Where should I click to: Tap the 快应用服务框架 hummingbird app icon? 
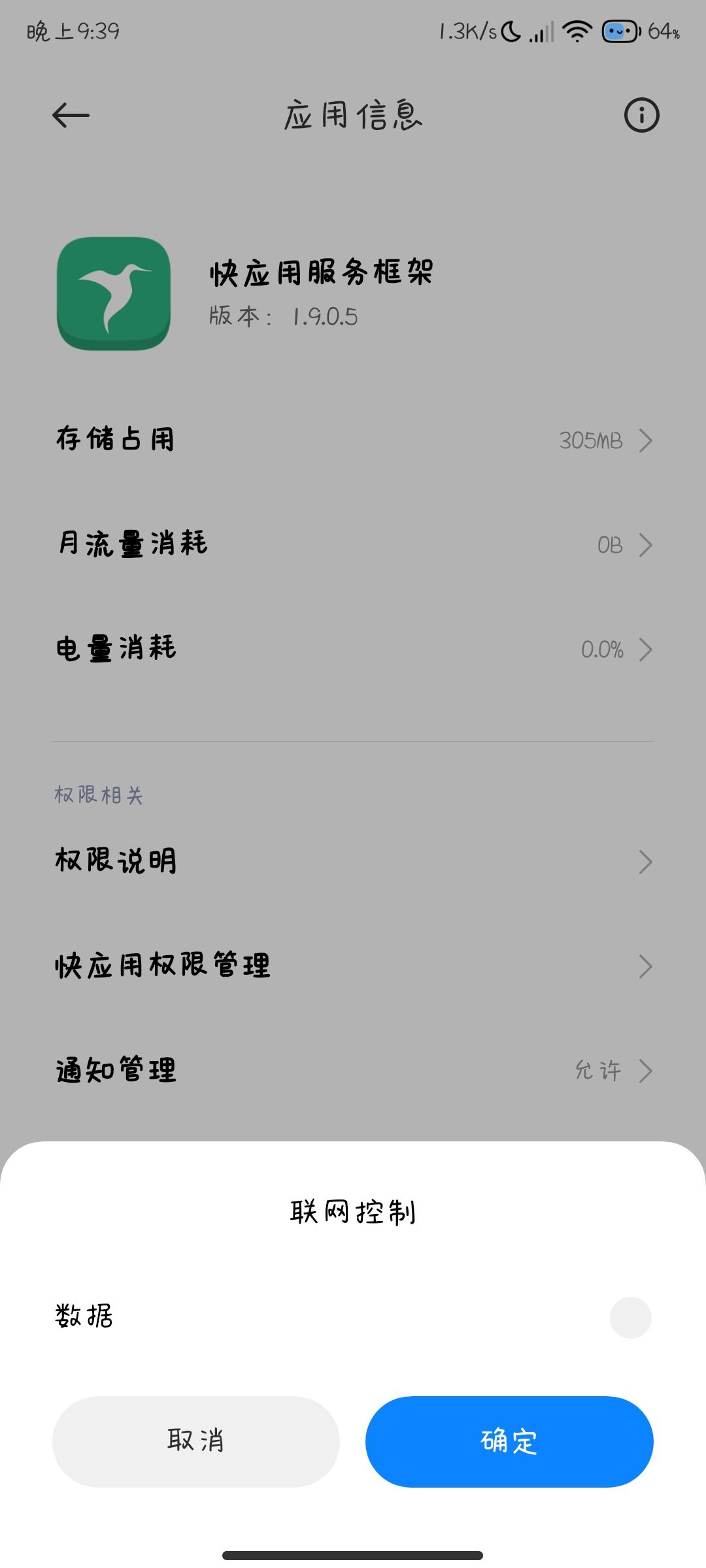coord(114,294)
